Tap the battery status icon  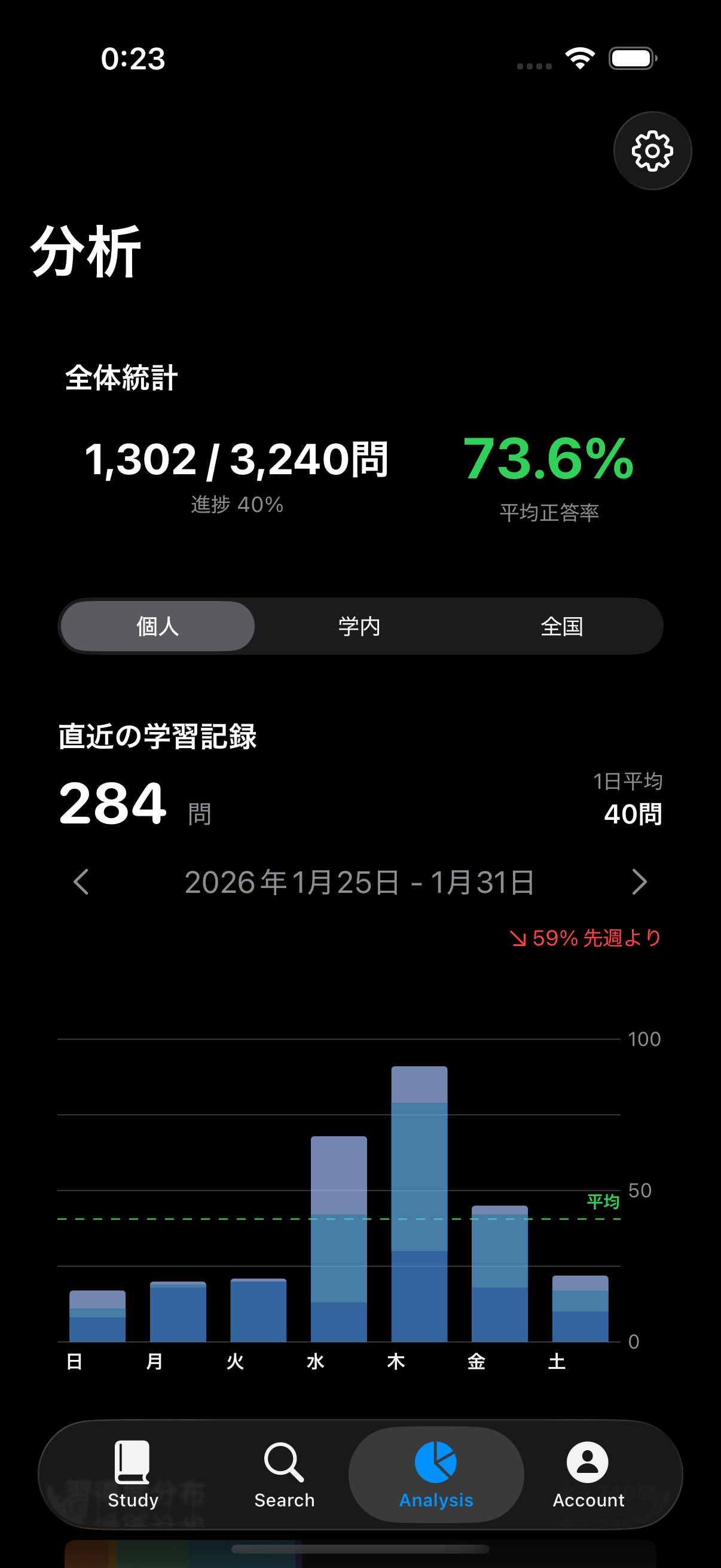click(631, 57)
